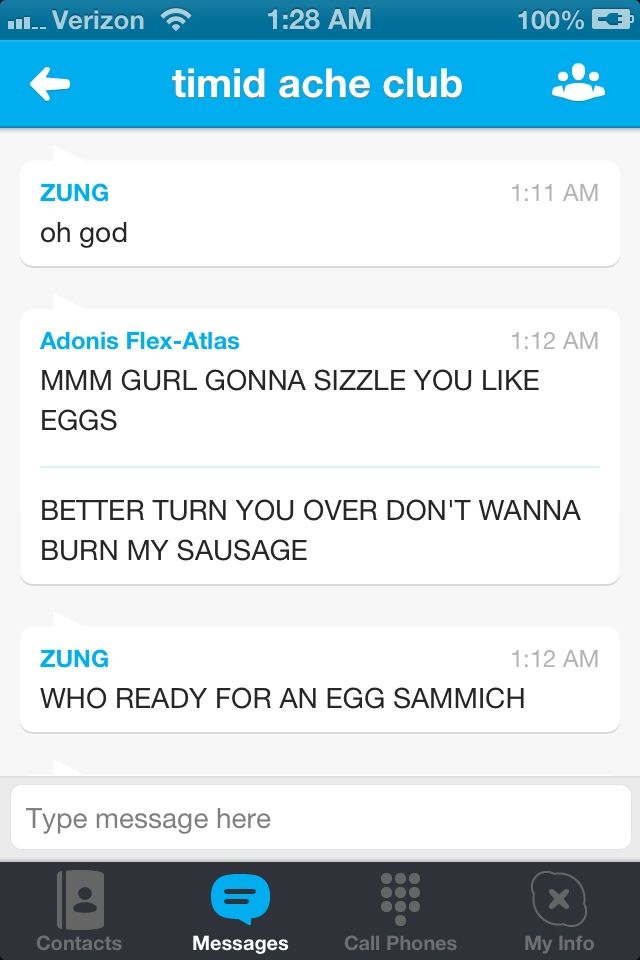Open the Call Phones tab

pos(400,911)
